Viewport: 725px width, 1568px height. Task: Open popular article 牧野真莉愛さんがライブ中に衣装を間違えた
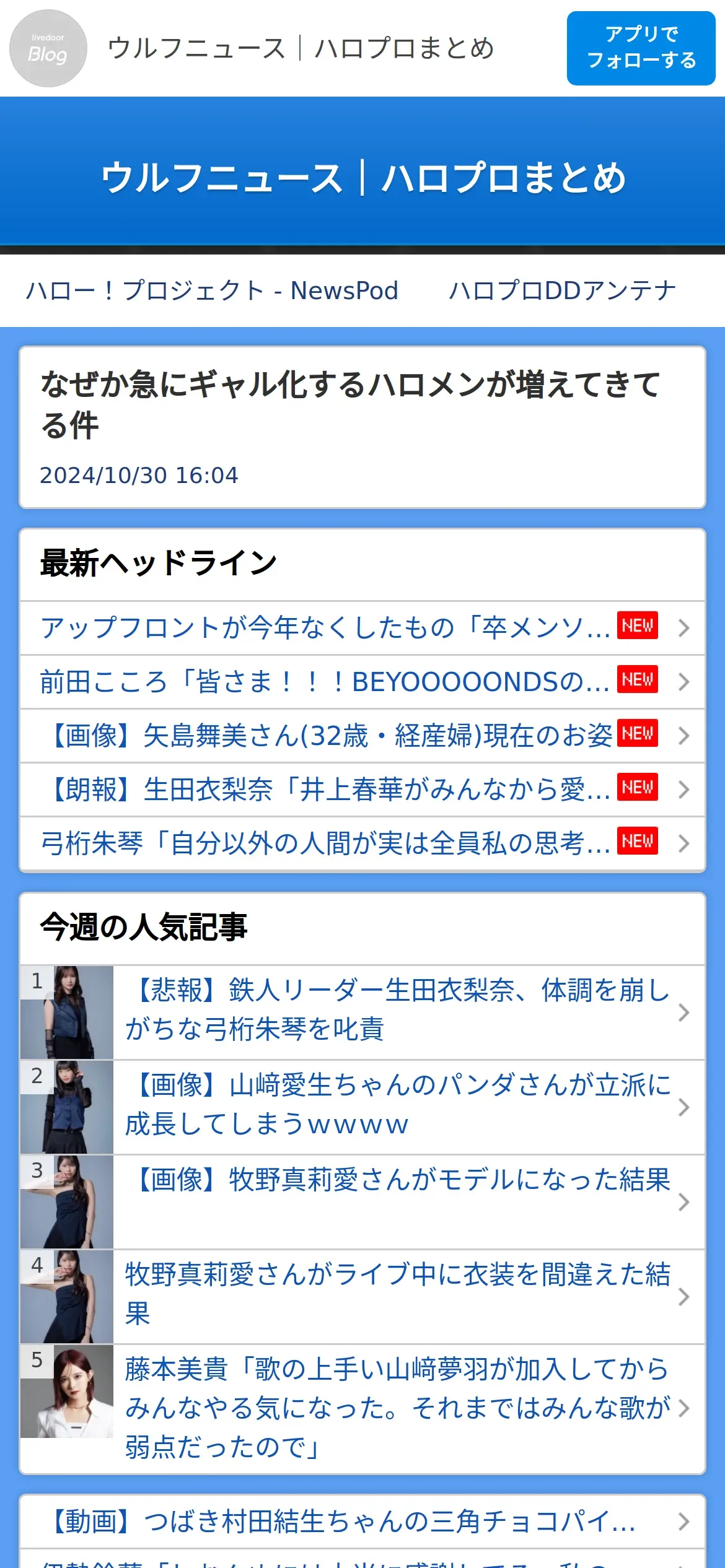click(x=397, y=1294)
